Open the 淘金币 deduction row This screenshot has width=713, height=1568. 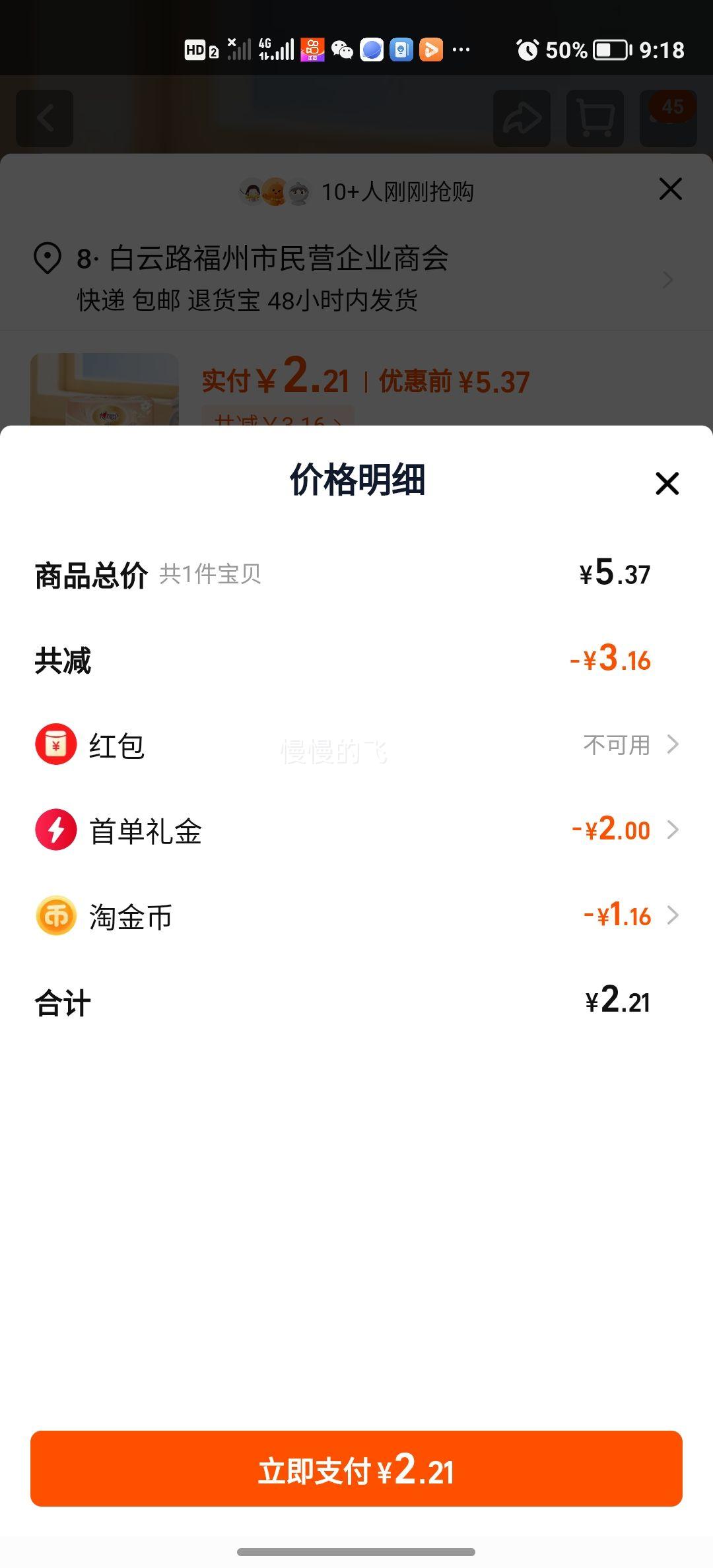tap(356, 915)
